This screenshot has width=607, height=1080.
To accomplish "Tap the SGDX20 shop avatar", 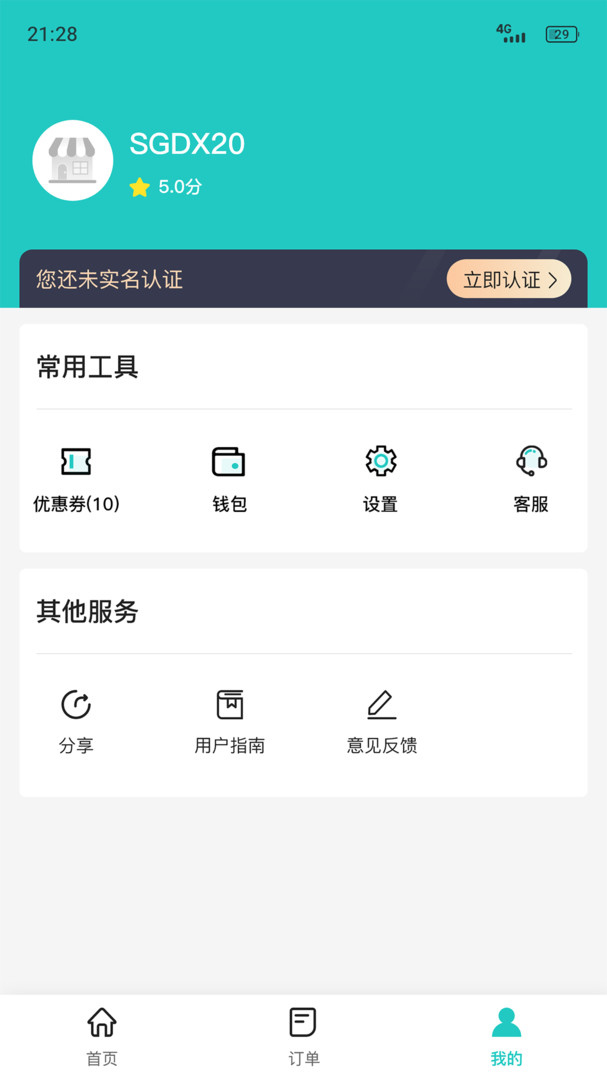I will click(x=73, y=160).
